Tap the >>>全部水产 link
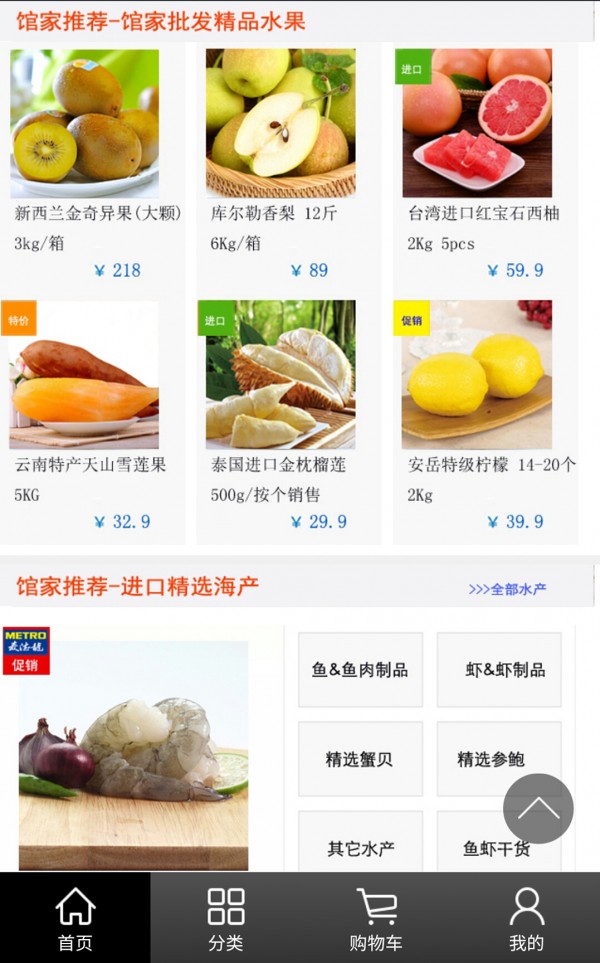600x963 pixels. [x=508, y=589]
